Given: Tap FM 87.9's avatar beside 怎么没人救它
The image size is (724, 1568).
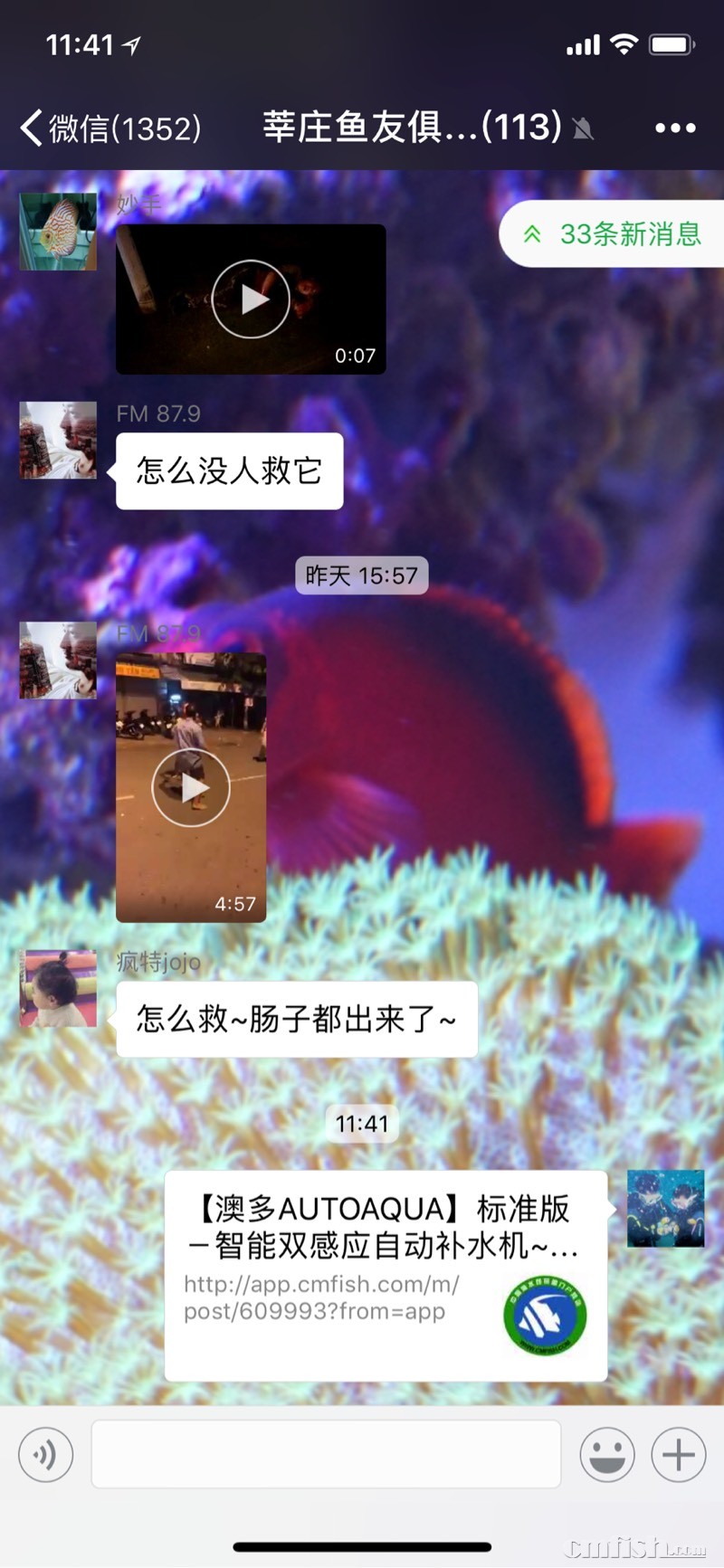Looking at the screenshot, I should (x=58, y=440).
